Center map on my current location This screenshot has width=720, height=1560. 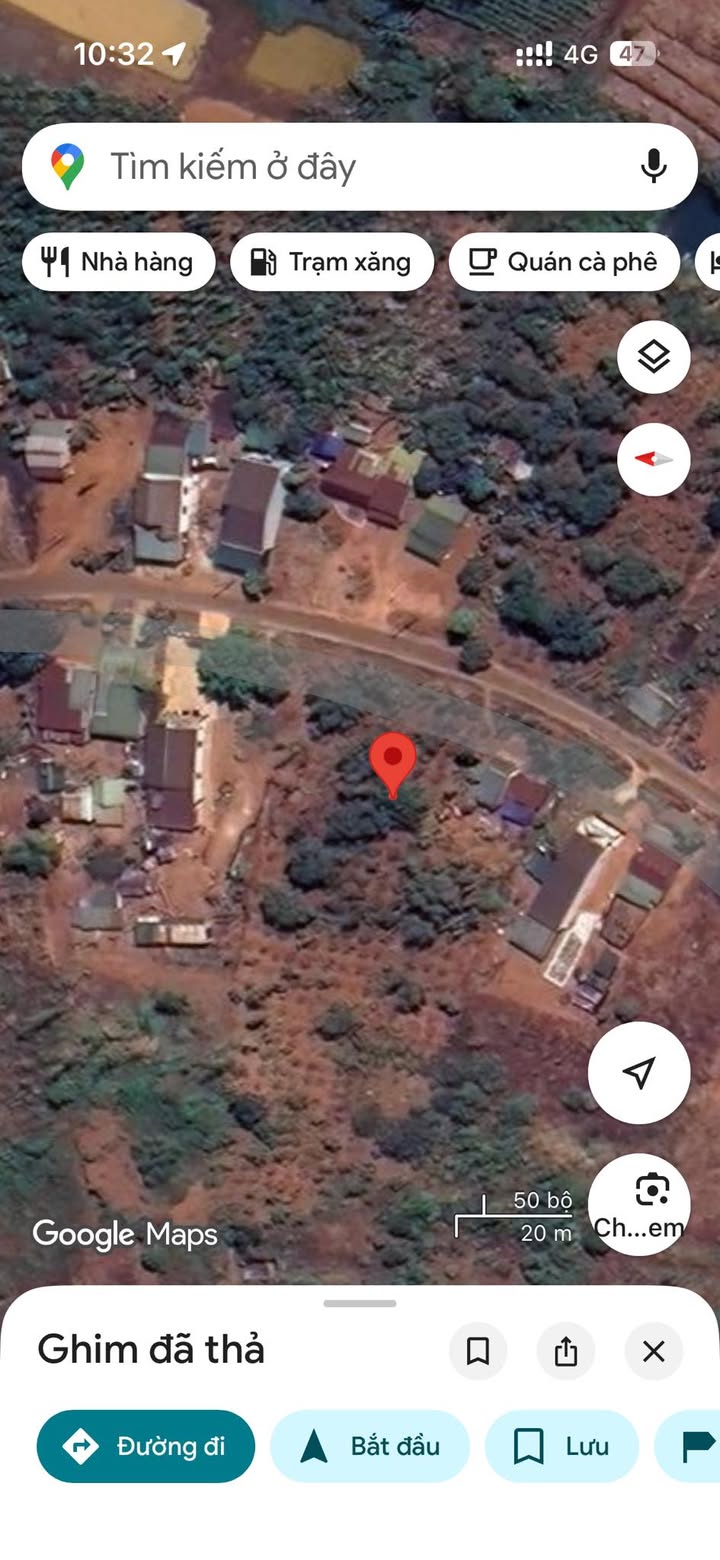pos(638,1072)
